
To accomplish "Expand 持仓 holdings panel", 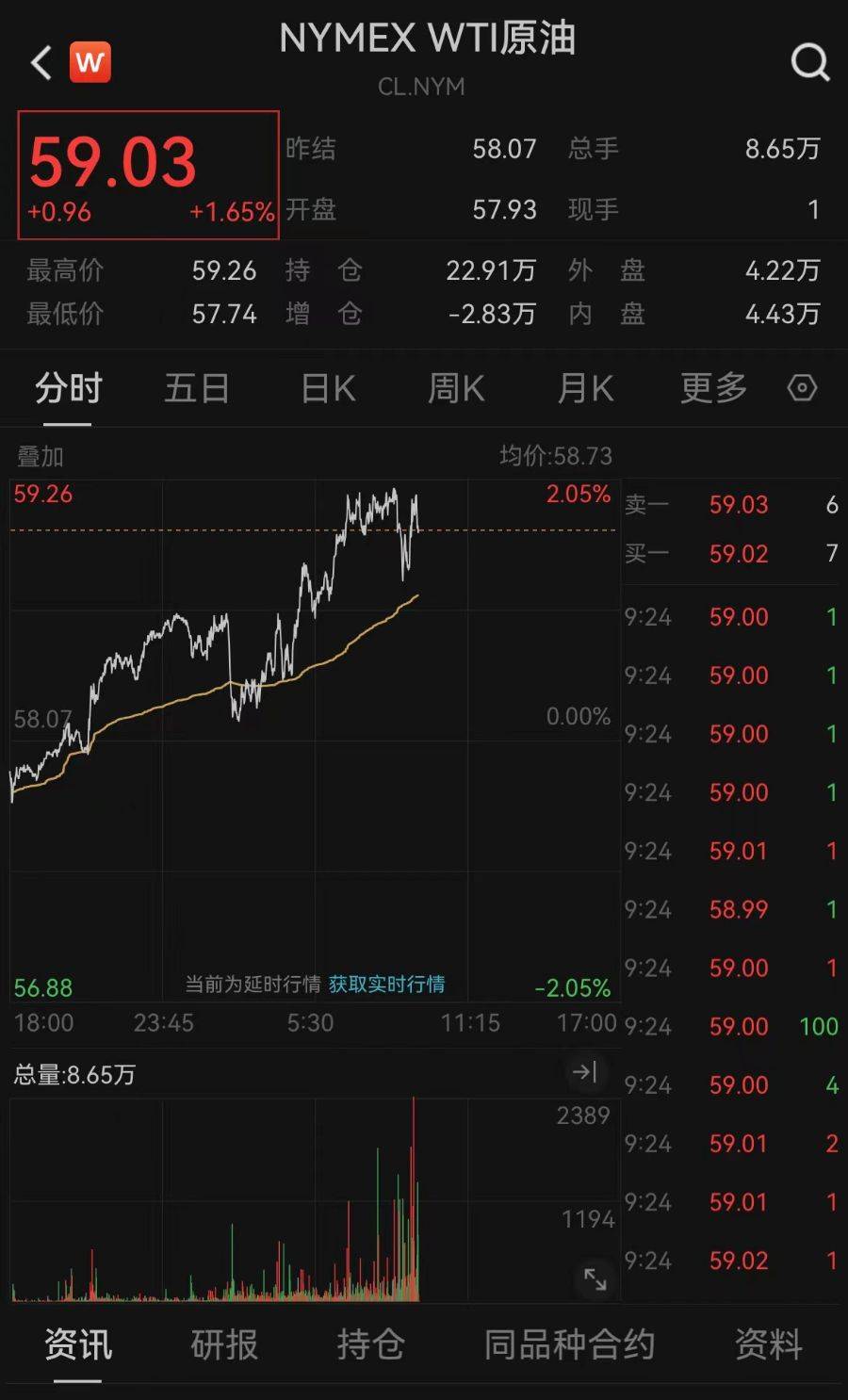I will (371, 1345).
